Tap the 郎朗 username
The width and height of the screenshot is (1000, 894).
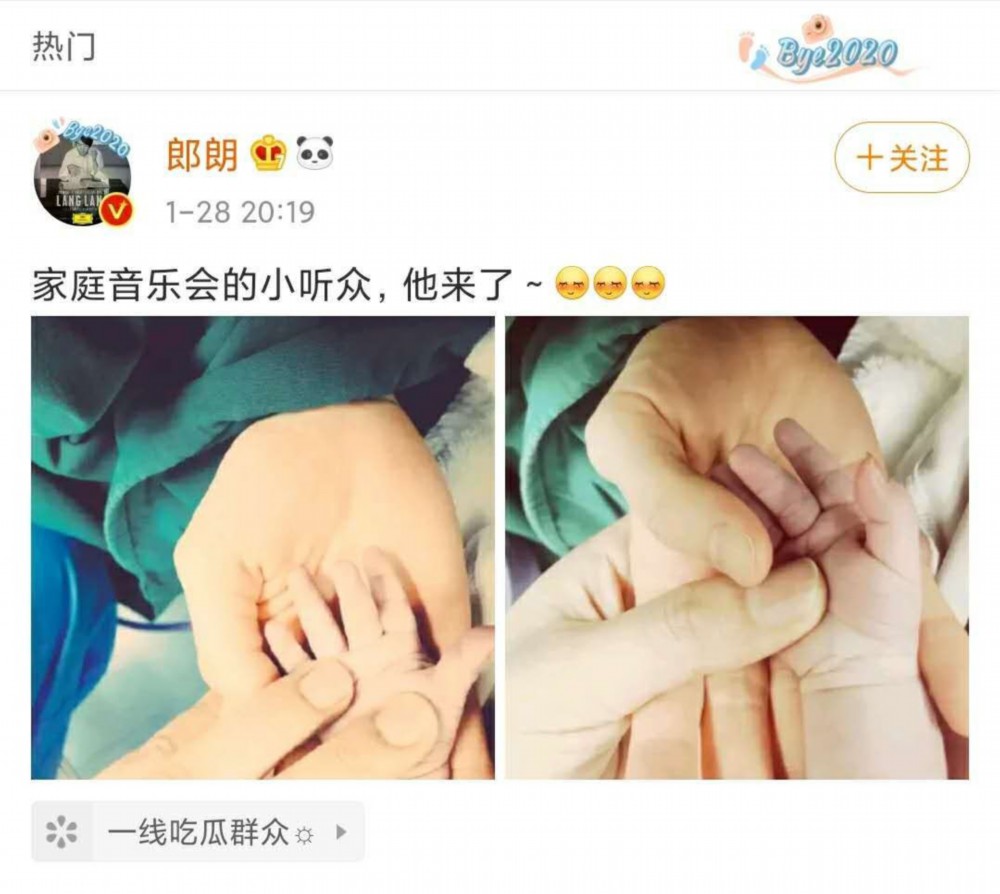(x=202, y=155)
